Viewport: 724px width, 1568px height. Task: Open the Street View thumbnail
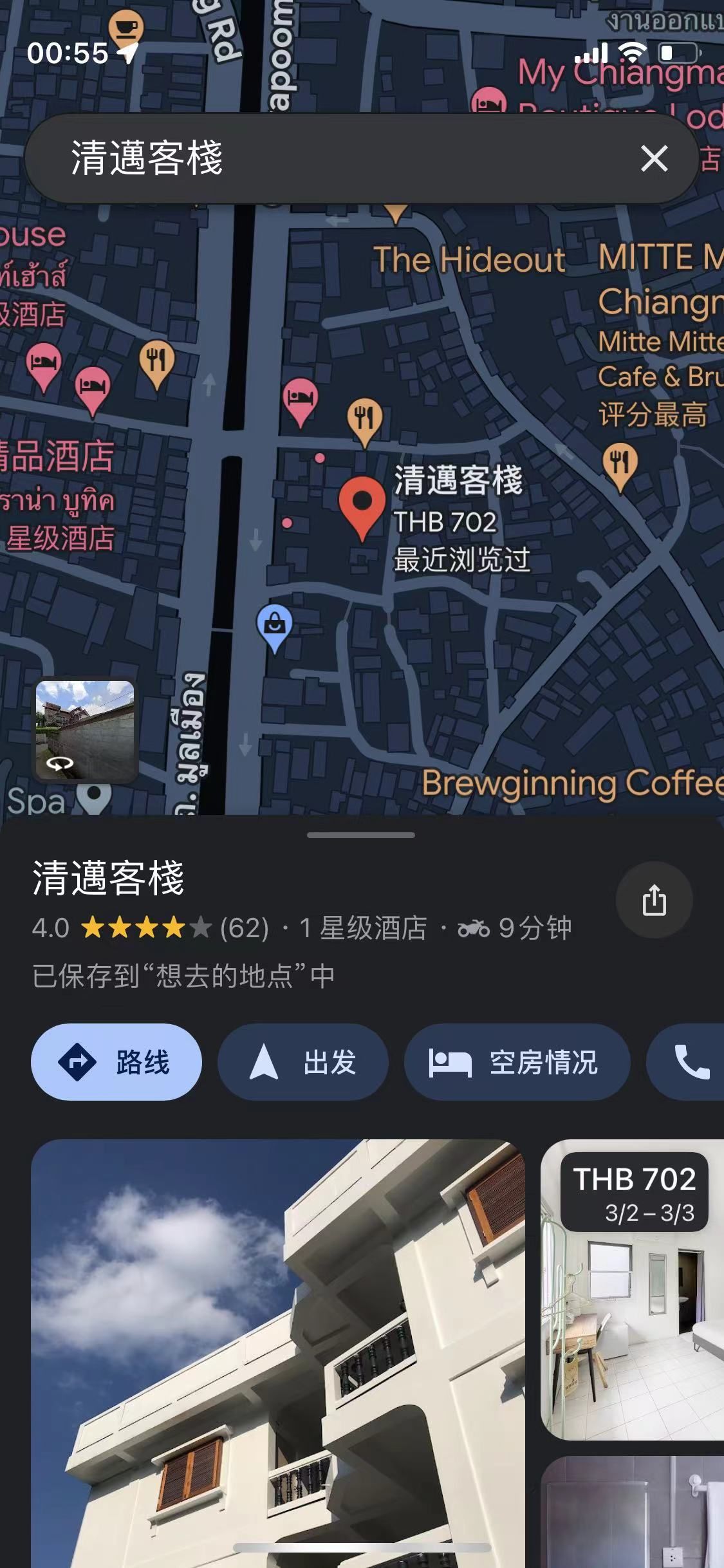click(86, 730)
